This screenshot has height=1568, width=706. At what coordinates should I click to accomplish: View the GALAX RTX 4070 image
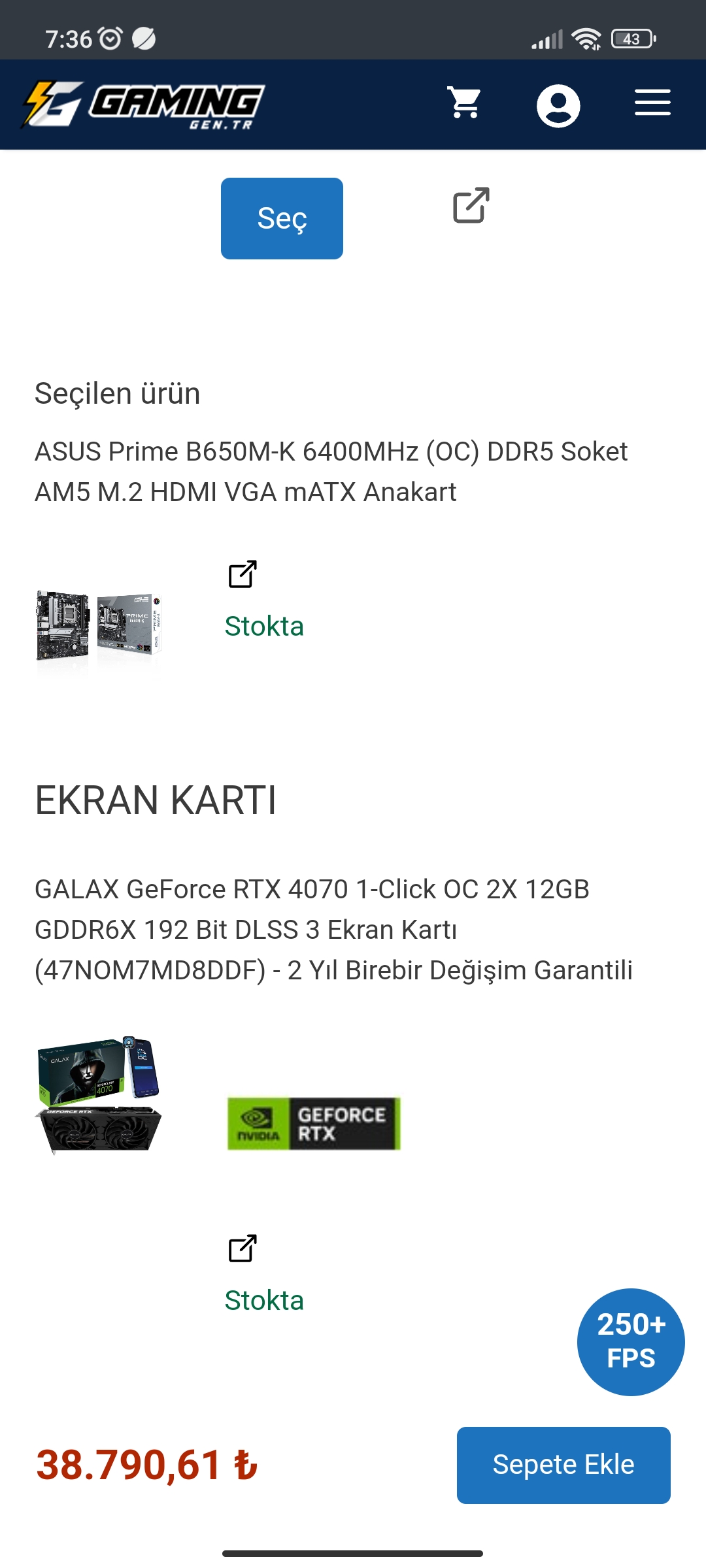point(98,1095)
